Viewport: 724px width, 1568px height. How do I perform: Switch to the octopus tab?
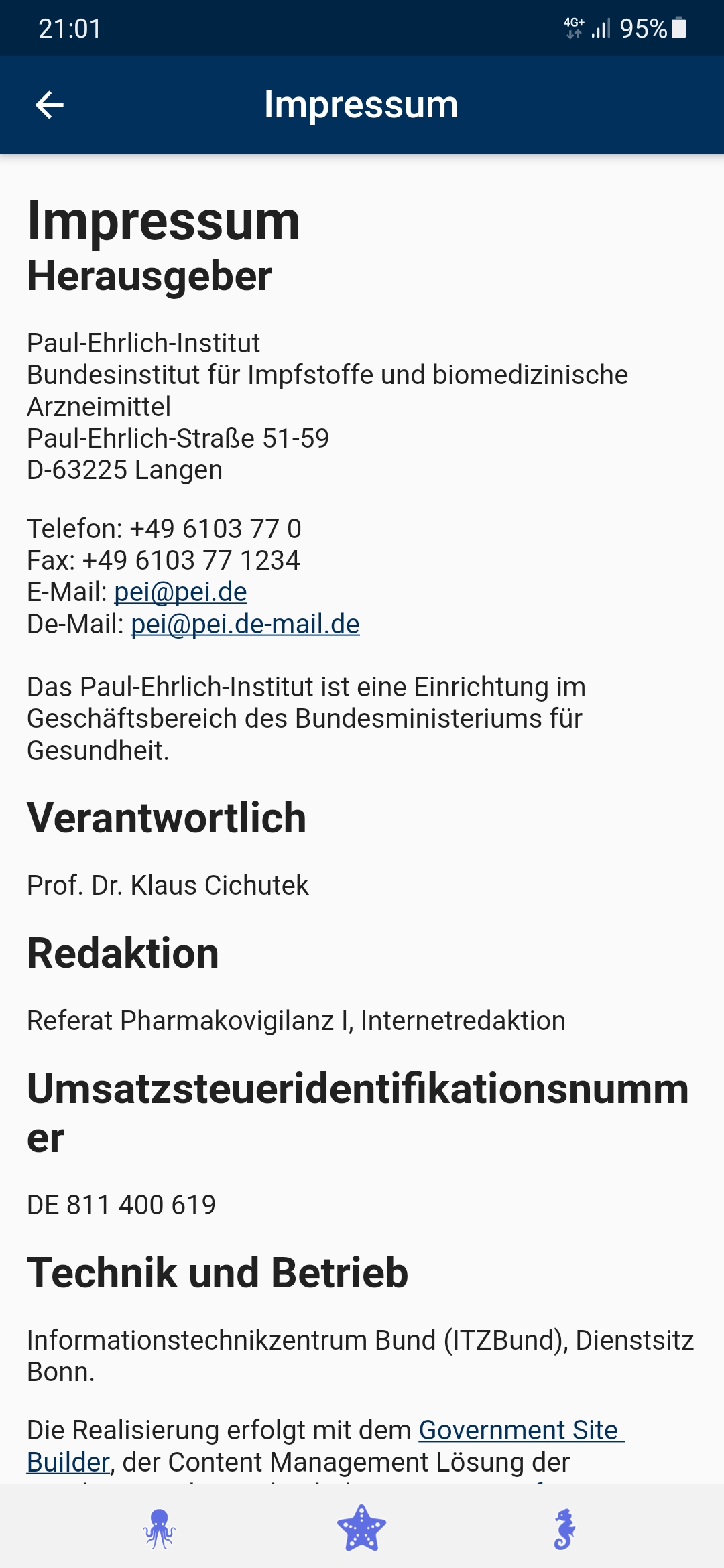[159, 1528]
